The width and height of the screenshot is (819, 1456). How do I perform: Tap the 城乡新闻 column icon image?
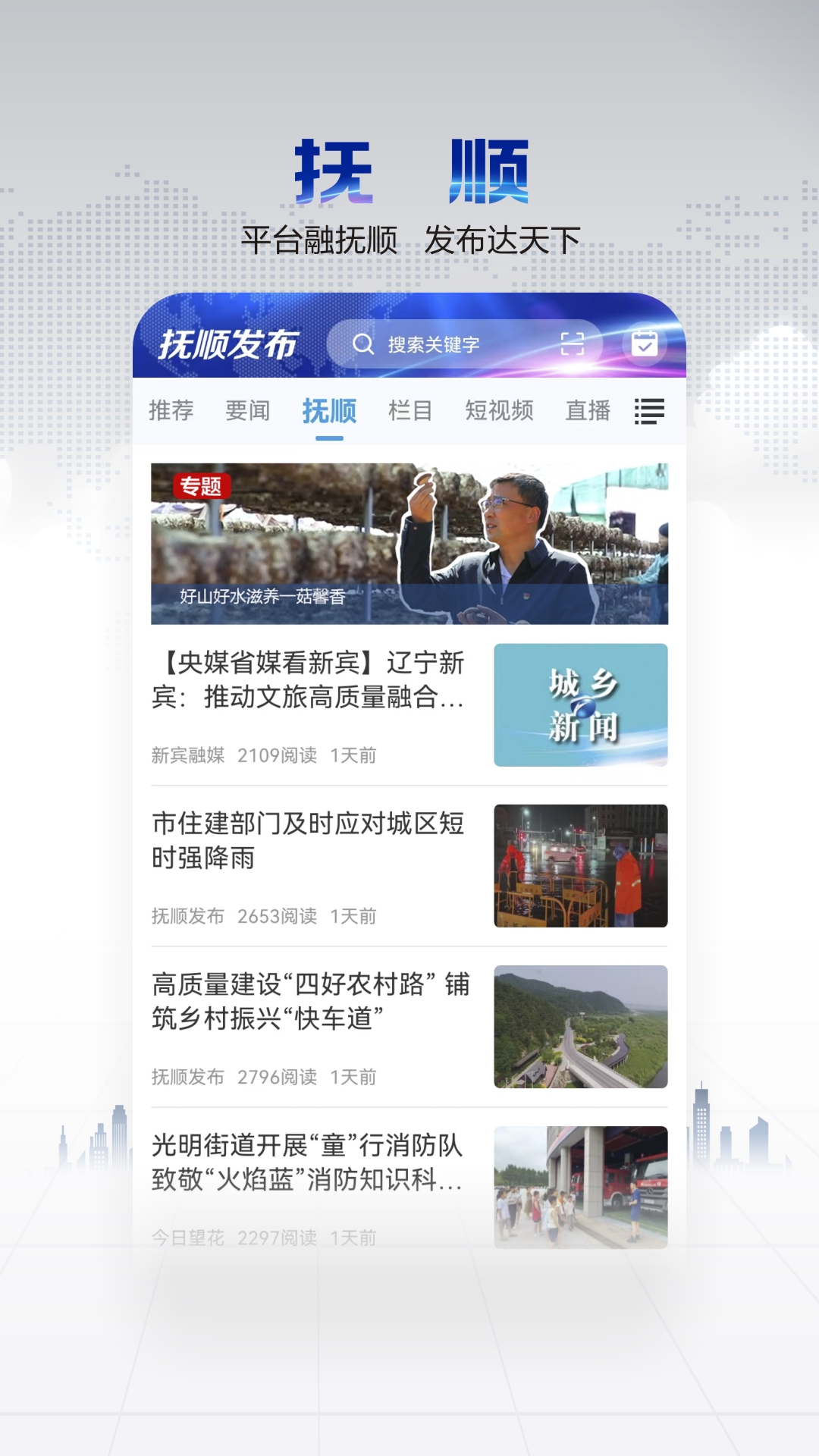580,705
